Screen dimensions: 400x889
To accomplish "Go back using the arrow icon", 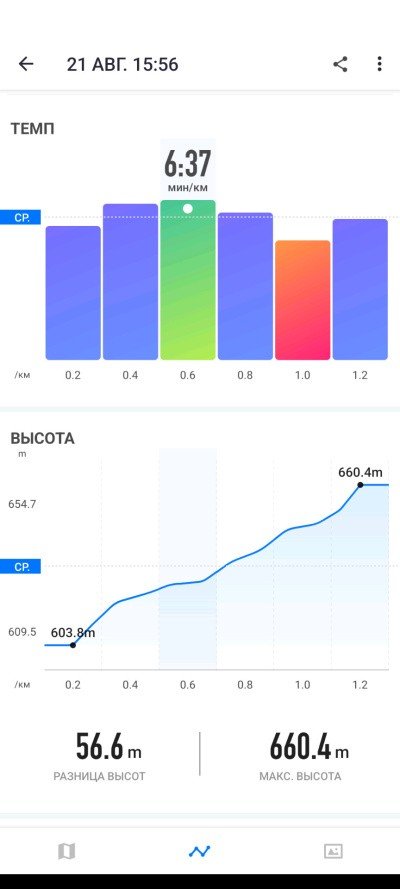I will tap(26, 64).
